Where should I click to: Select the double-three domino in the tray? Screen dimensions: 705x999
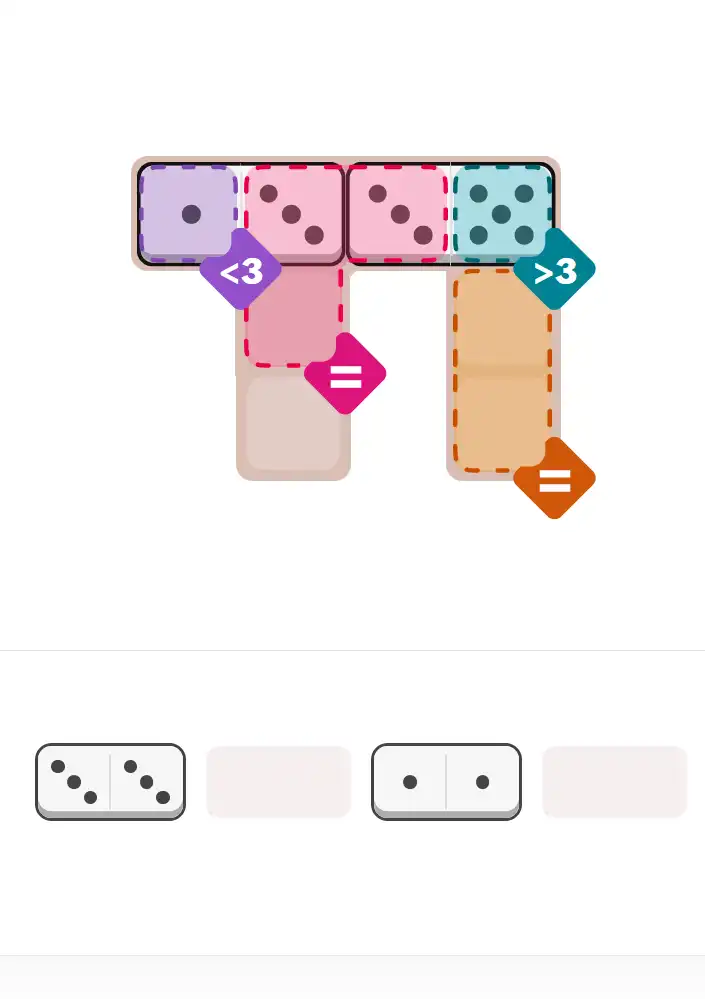110,781
